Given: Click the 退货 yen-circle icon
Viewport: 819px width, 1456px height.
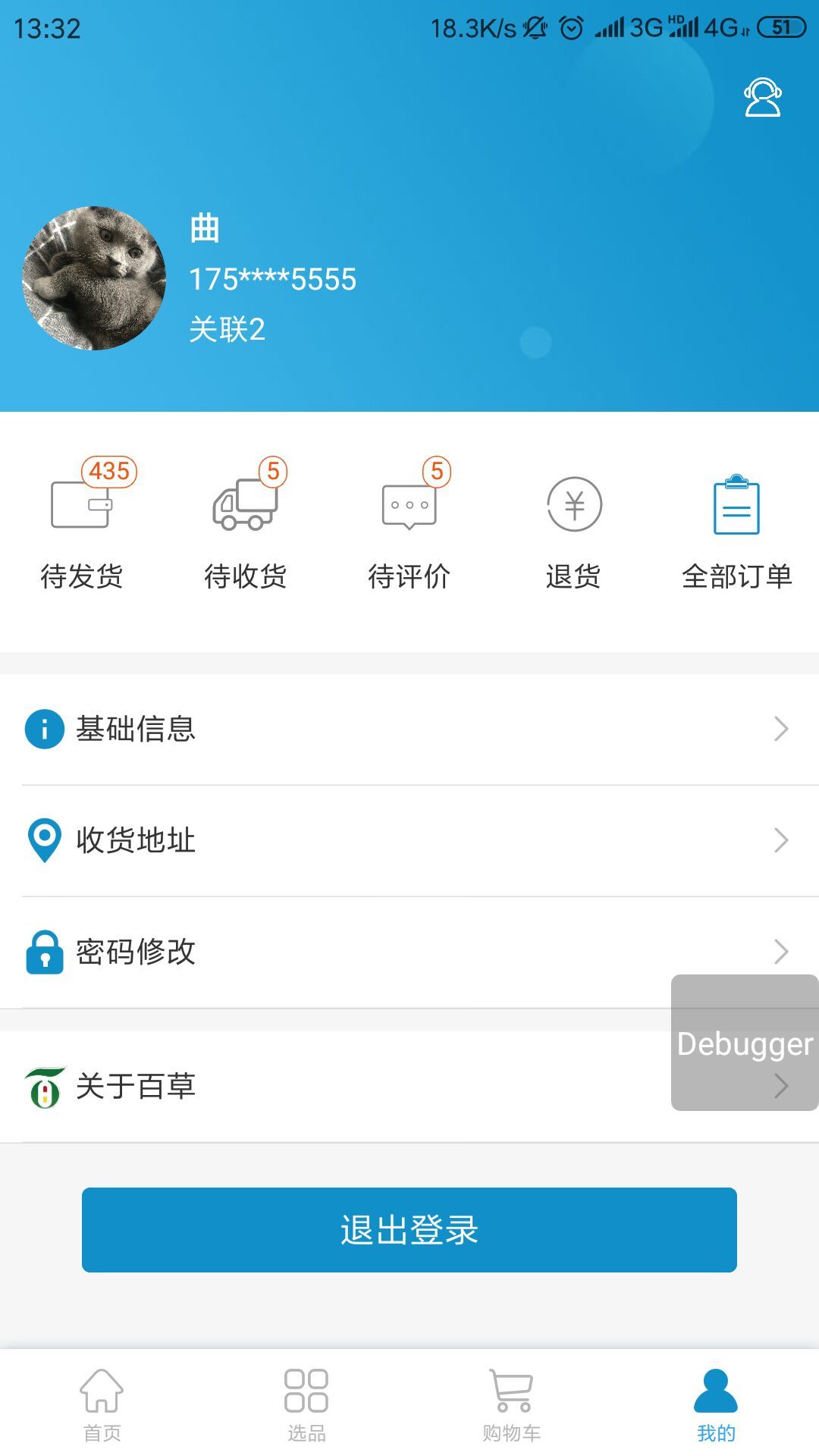Looking at the screenshot, I should tap(575, 503).
